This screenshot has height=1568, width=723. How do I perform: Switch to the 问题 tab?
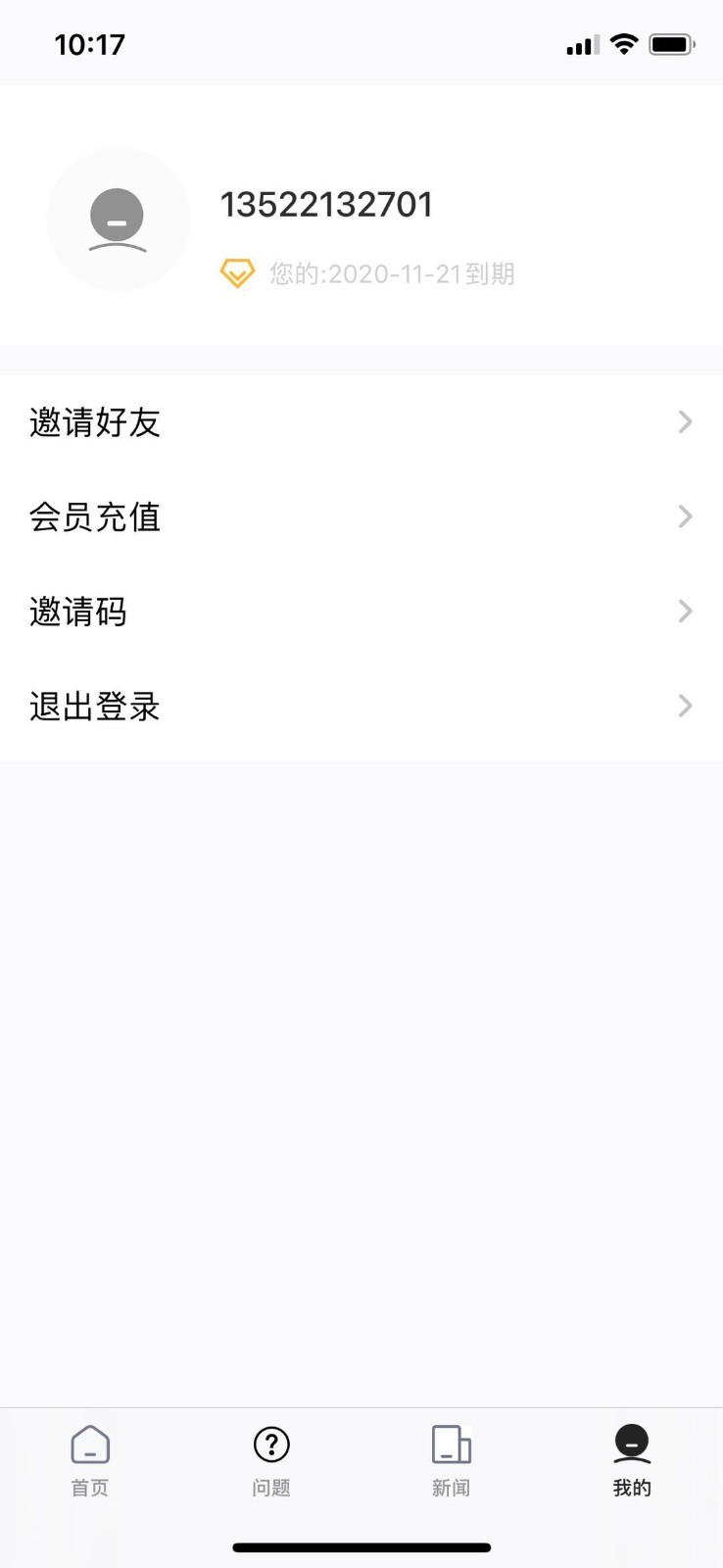click(x=271, y=1460)
